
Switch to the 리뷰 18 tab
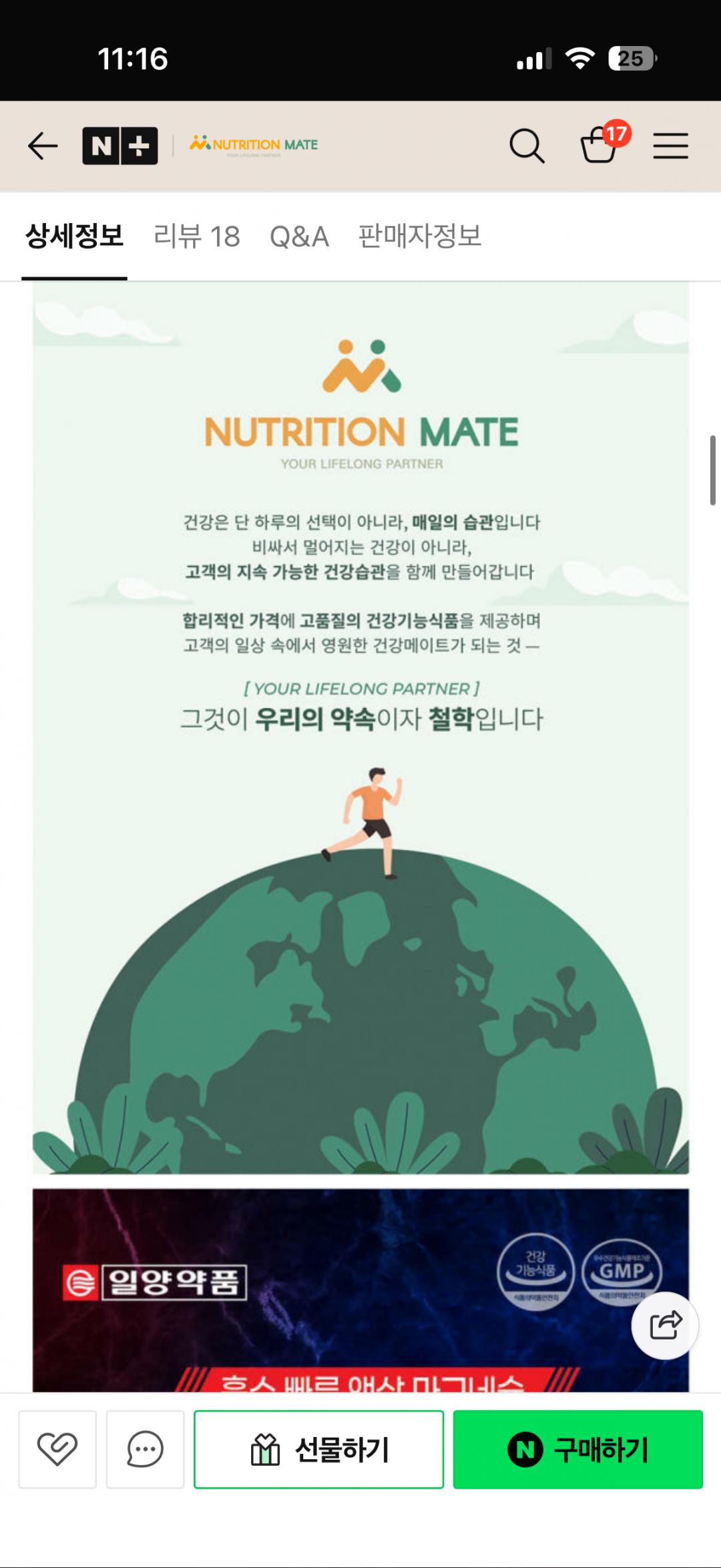click(x=196, y=236)
